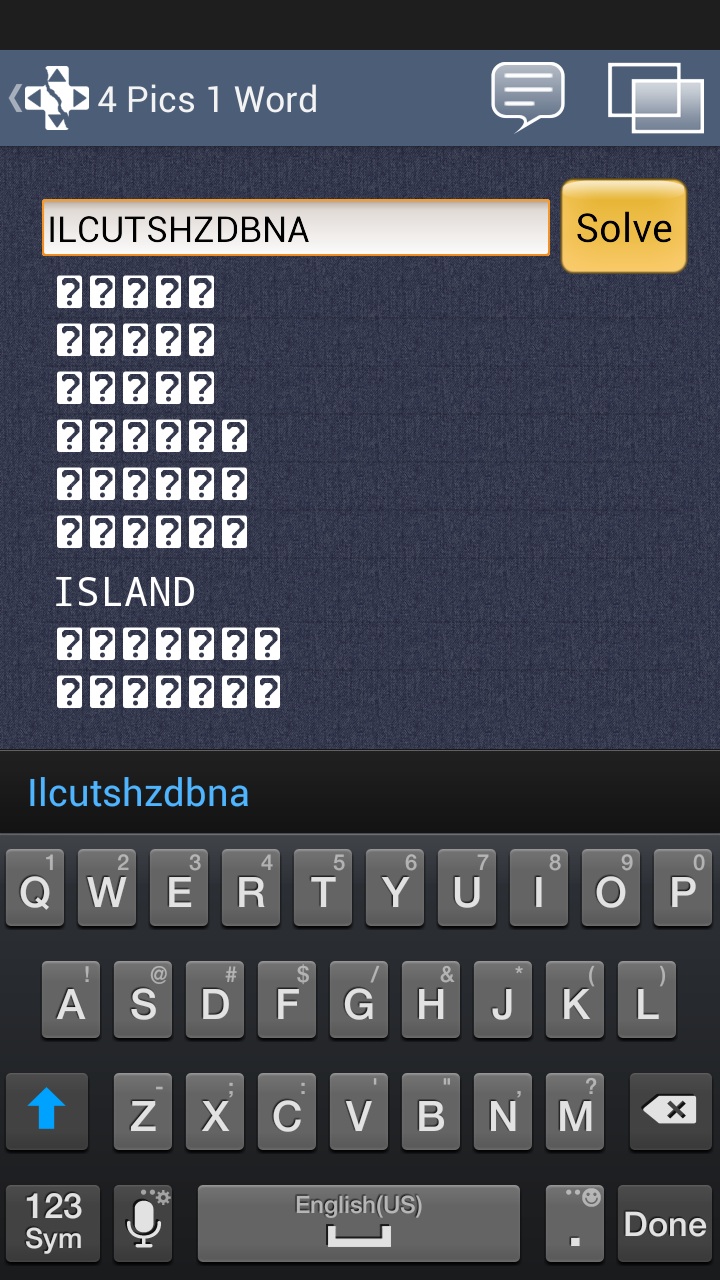The image size is (720, 1280).
Task: Start voice input with the microphone key
Action: 143,1222
